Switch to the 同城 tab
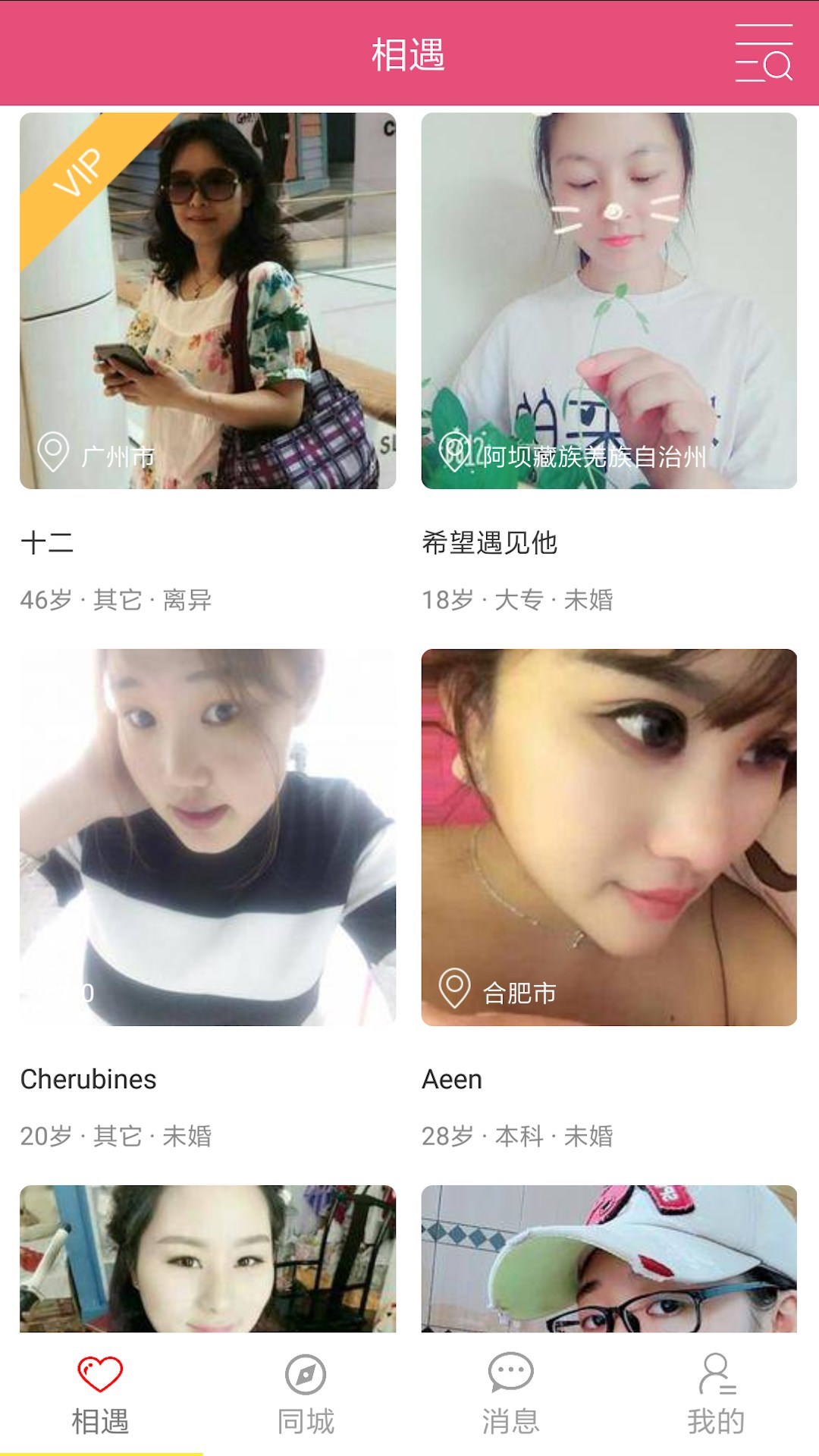Viewport: 819px width, 1456px height. (306, 1395)
